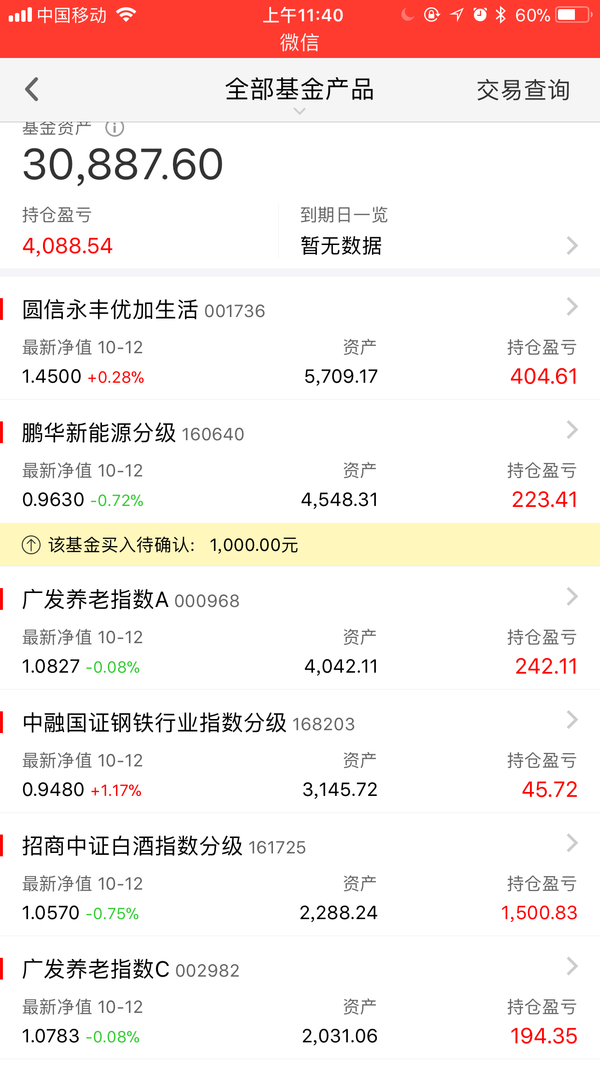The image size is (600, 1067).
Task: View the pending 1,000.00元 buy-in confirmation
Action: pyautogui.click(x=300, y=545)
